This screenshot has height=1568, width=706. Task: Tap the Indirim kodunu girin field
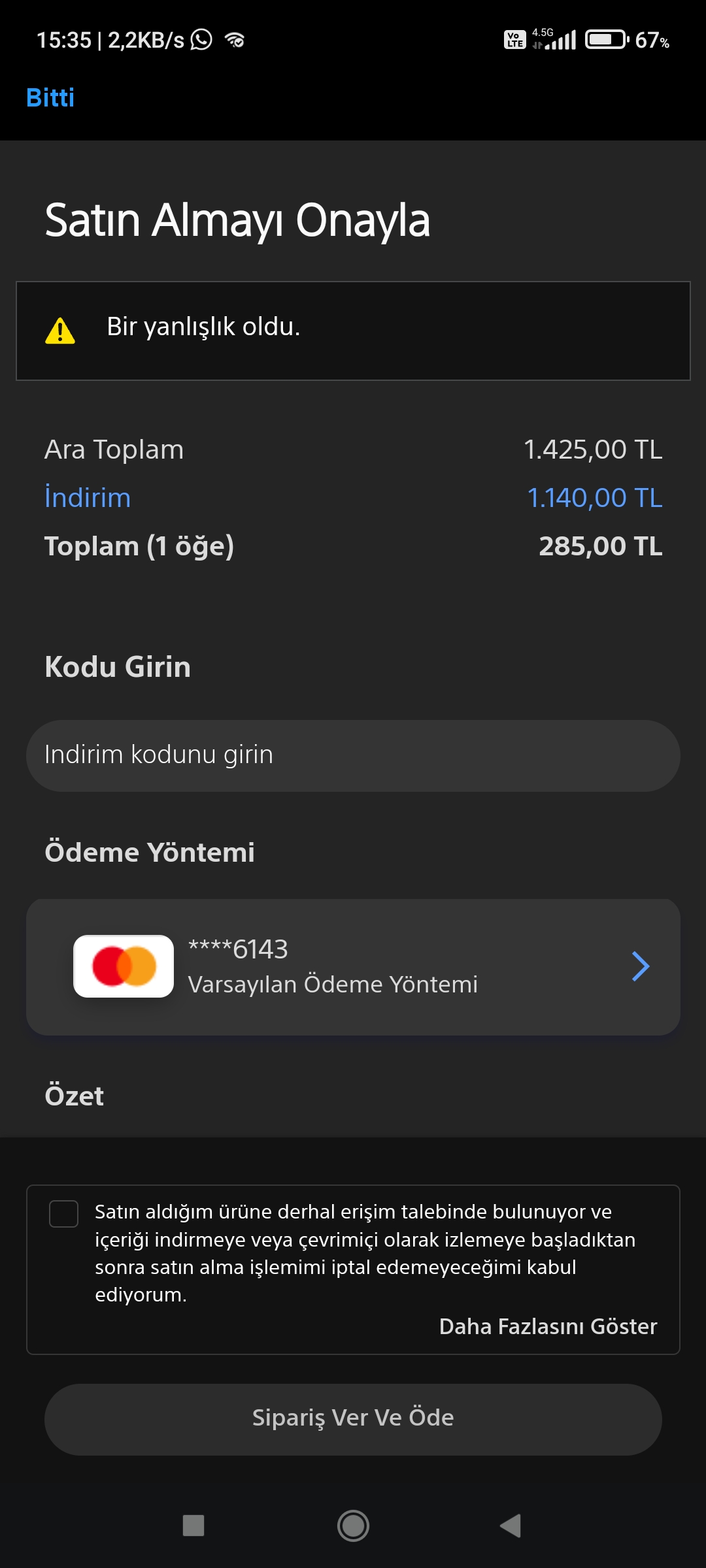coord(353,755)
